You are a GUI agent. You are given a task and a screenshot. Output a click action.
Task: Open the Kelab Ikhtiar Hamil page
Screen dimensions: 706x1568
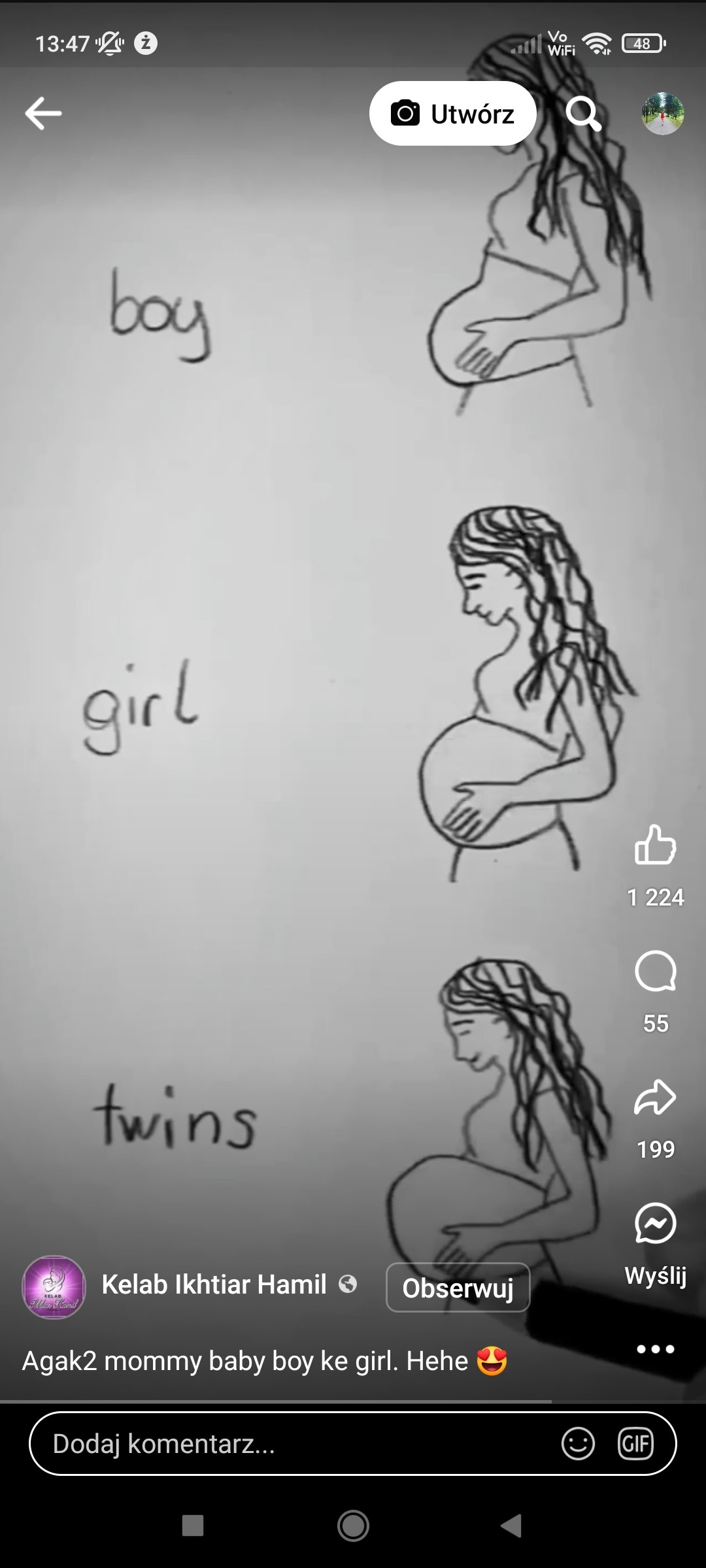coord(214,1285)
